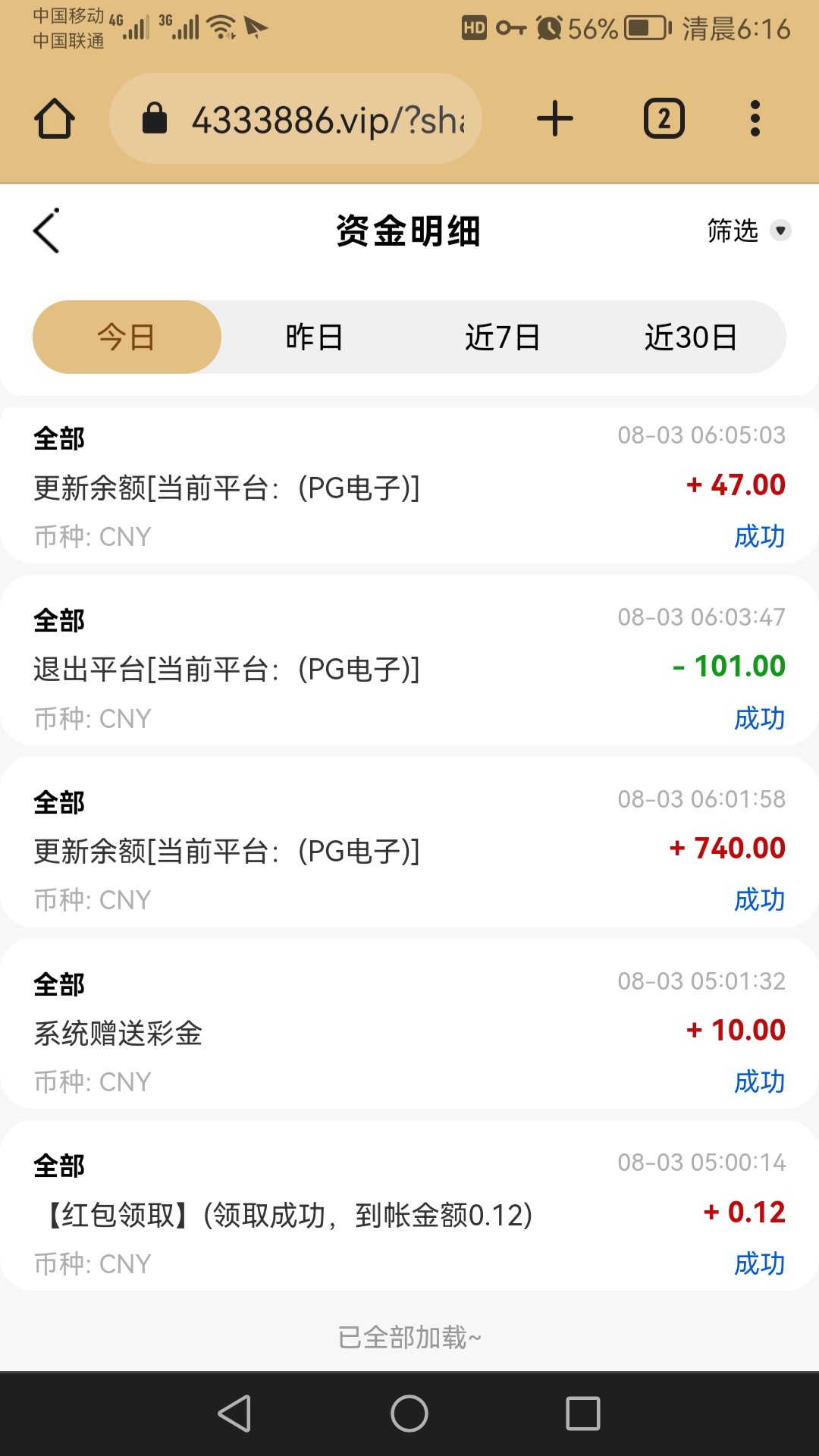The height and width of the screenshot is (1456, 819).
Task: Click the padlock icon in the address bar
Action: click(x=155, y=118)
